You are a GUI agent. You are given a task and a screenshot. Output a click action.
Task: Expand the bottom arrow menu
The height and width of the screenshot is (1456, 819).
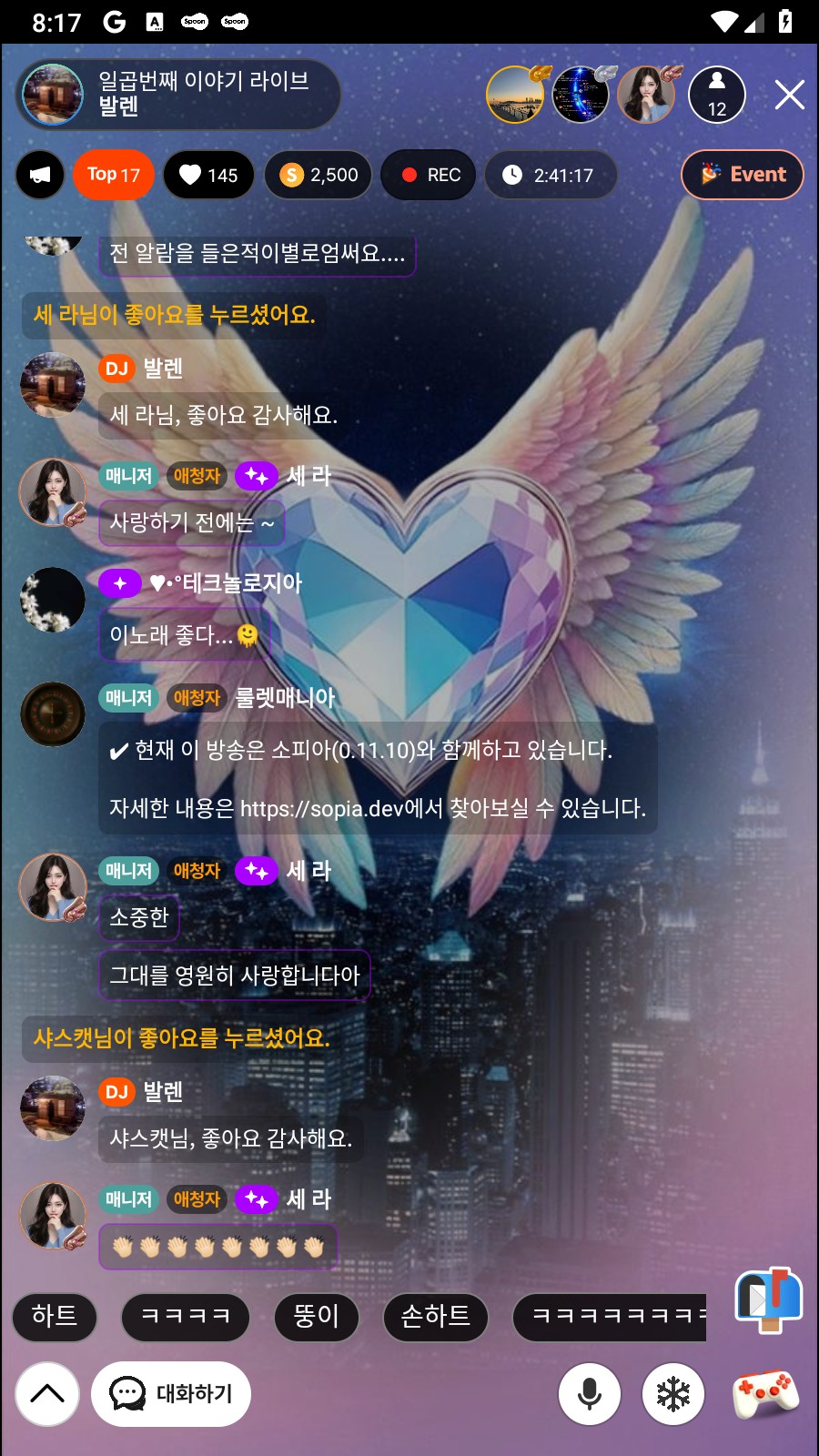click(47, 1393)
